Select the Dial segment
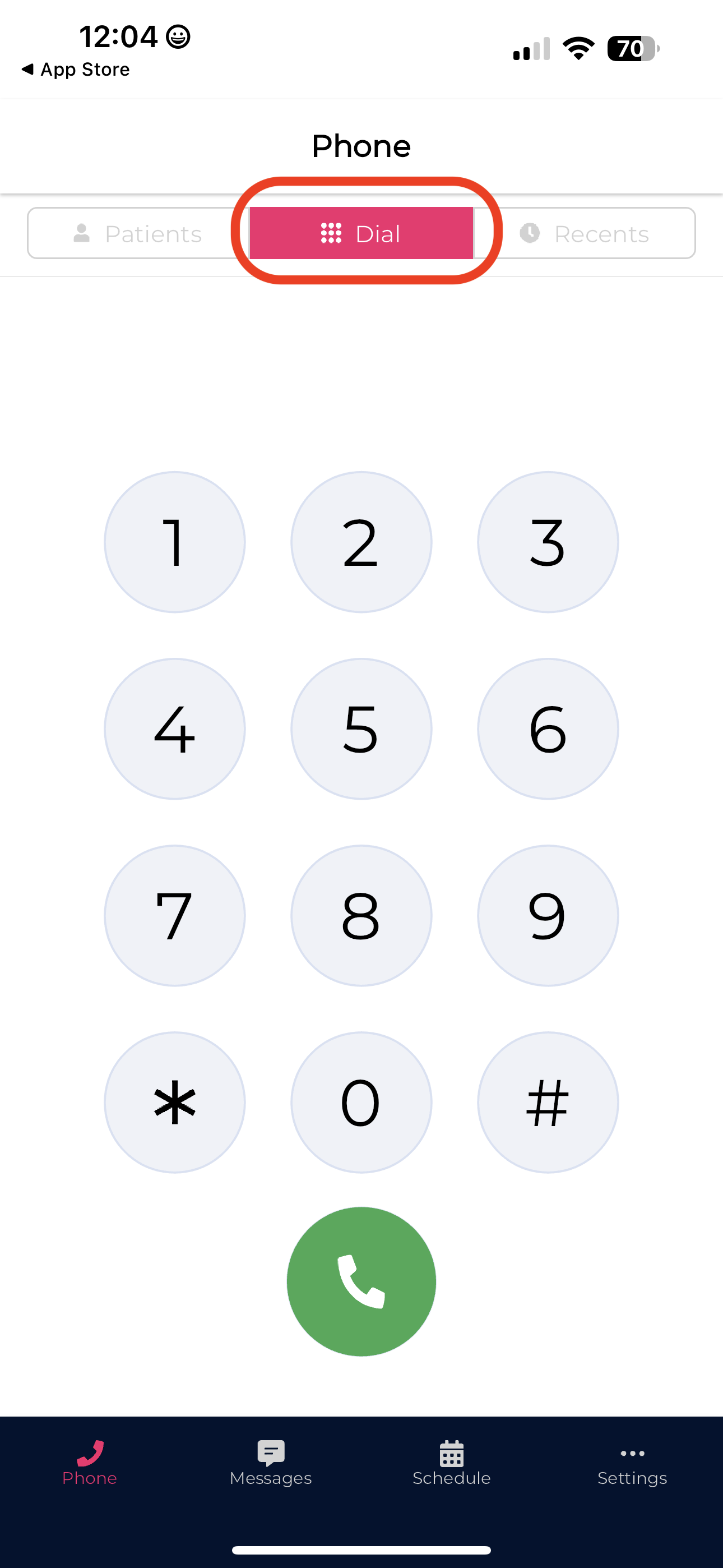 pos(361,234)
